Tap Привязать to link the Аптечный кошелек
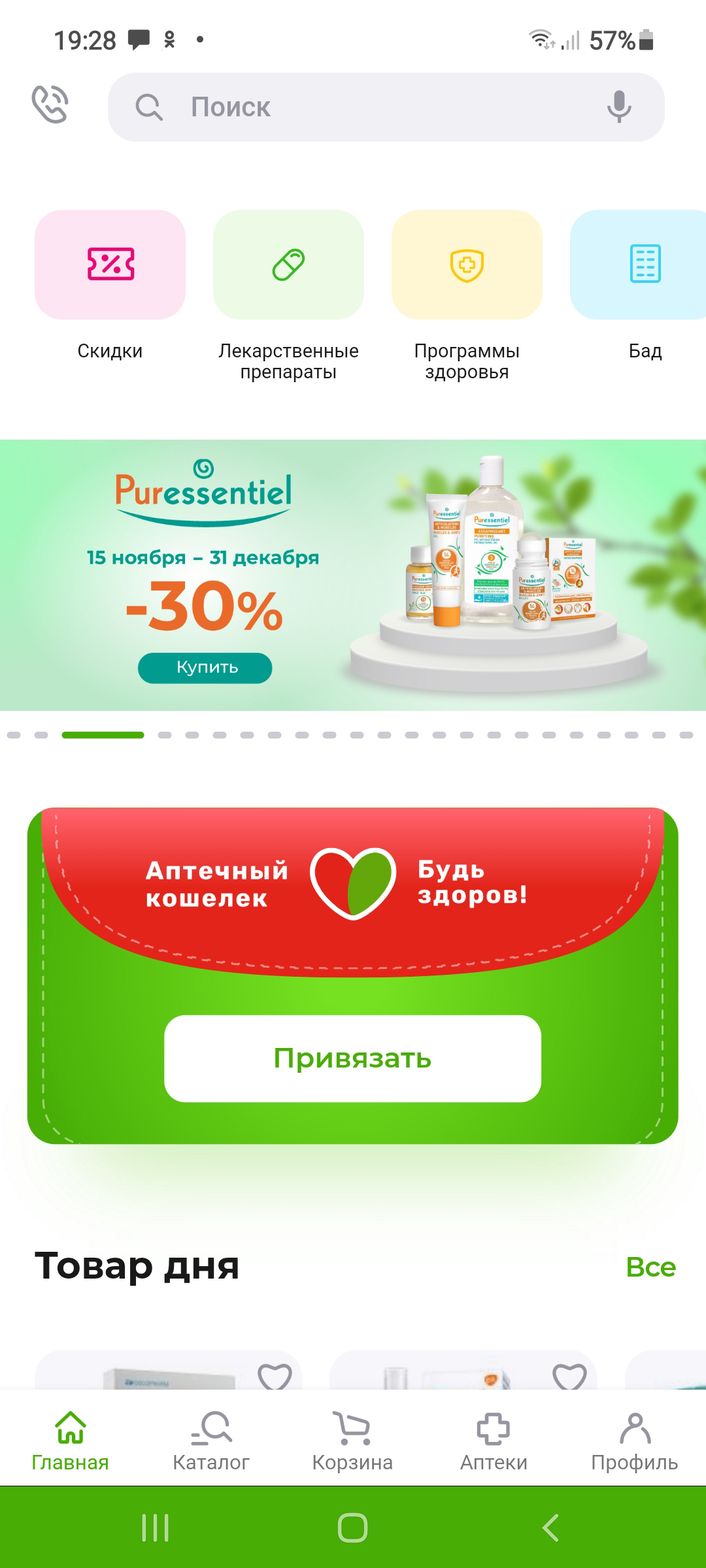 [352, 1058]
